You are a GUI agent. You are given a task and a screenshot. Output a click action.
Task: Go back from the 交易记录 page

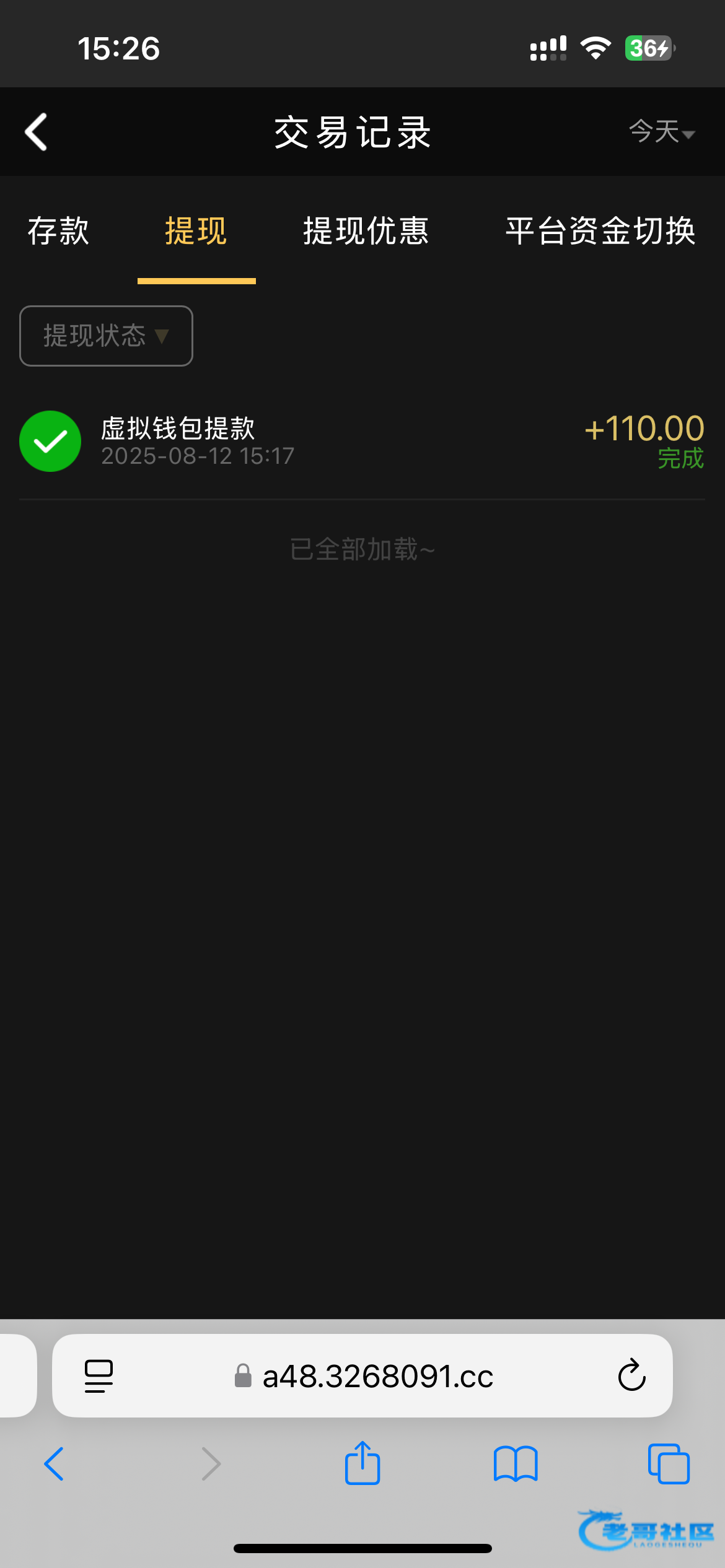click(36, 132)
